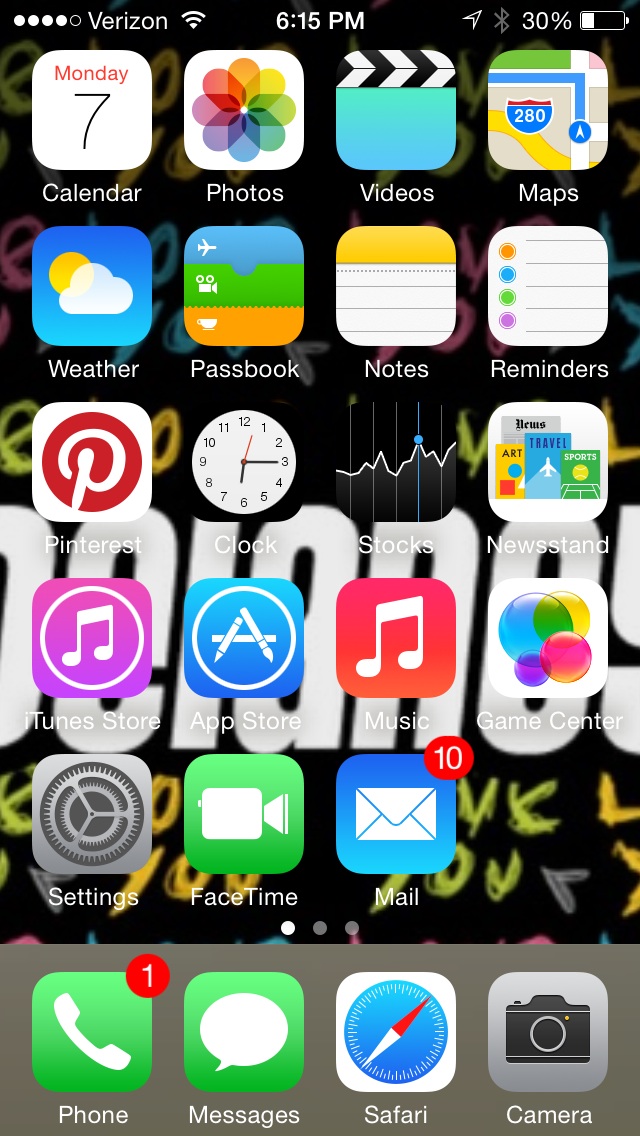This screenshot has height=1136, width=640.
Task: Launch the Music app
Action: point(396,638)
